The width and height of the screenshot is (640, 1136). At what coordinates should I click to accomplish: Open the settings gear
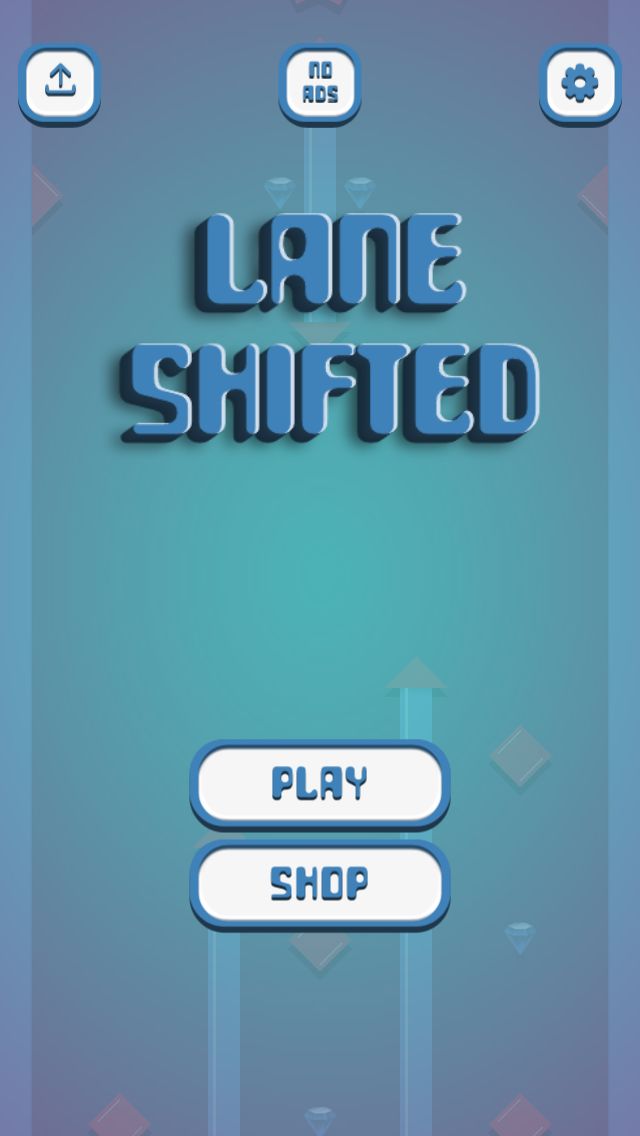pos(580,83)
